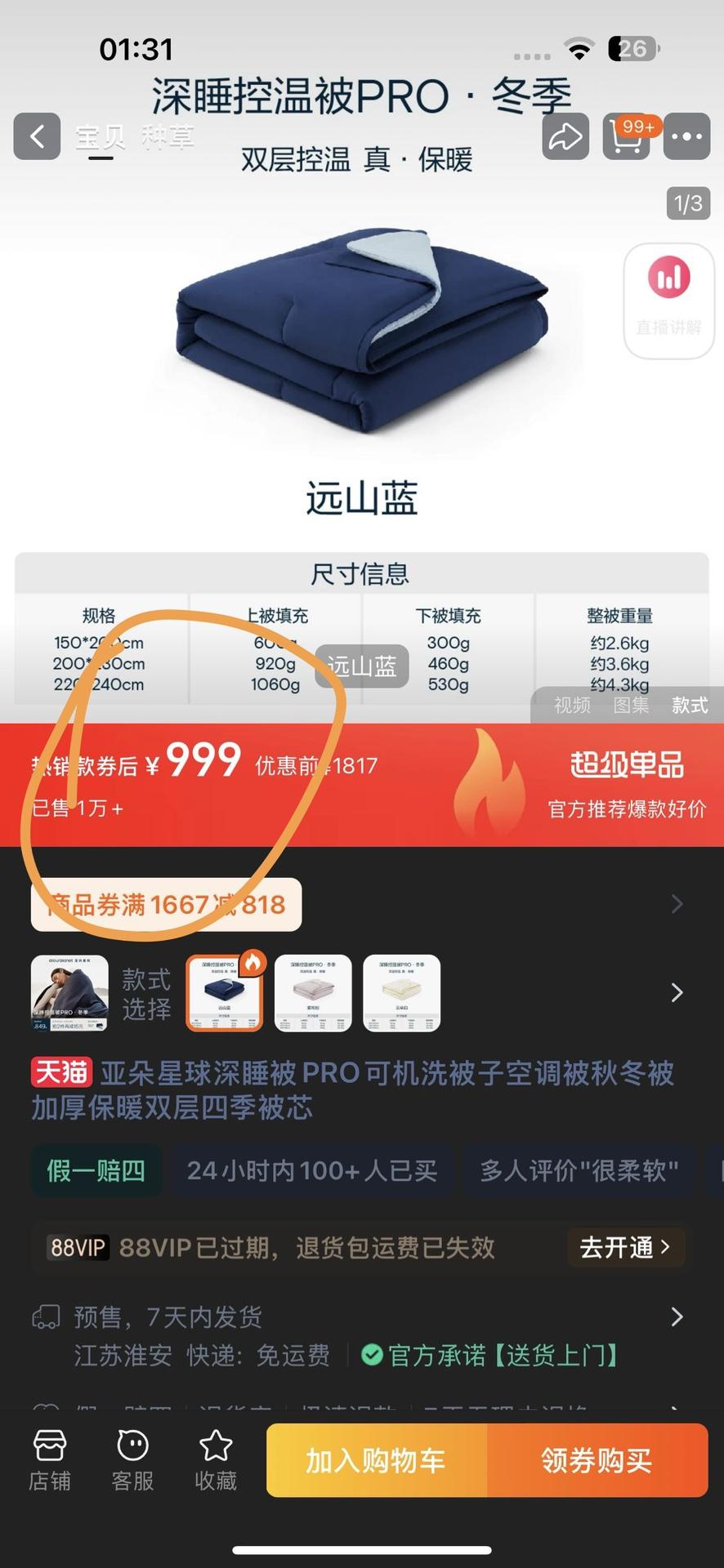Image resolution: width=724 pixels, height=1568 pixels.
Task: Go back using the arrow button
Action: click(x=37, y=136)
